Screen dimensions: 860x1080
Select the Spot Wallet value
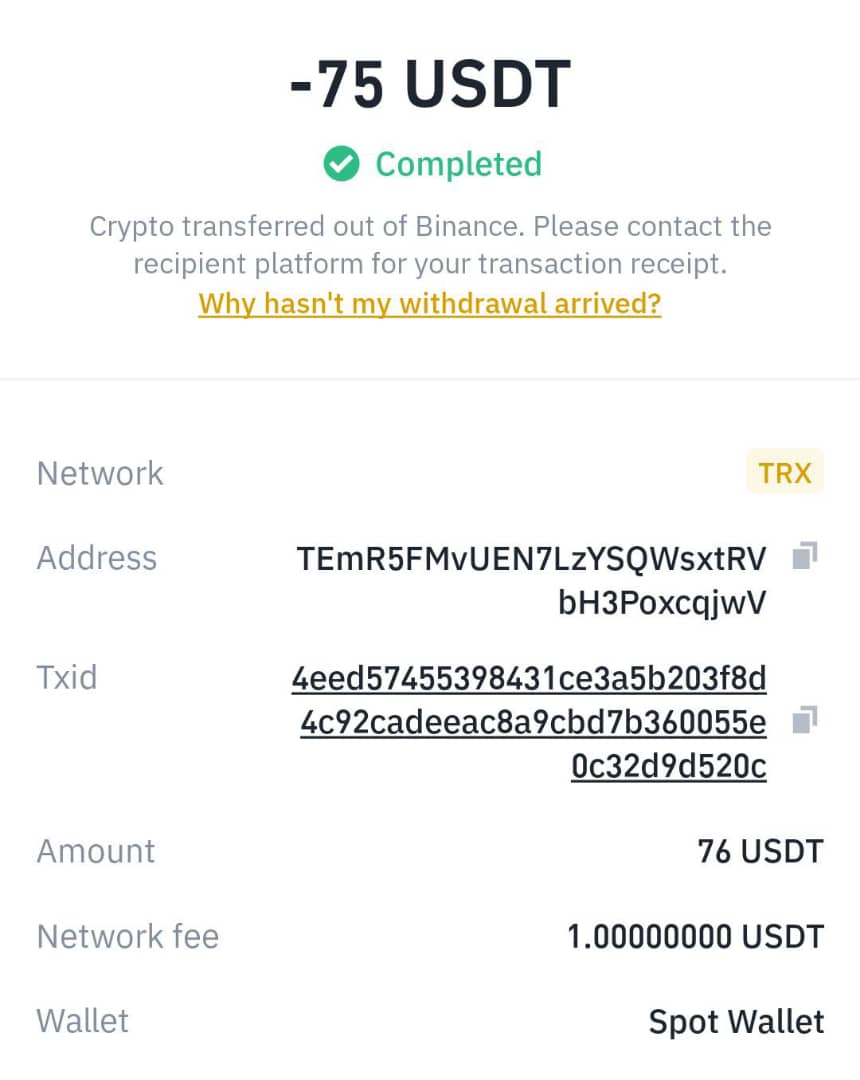pos(736,1021)
